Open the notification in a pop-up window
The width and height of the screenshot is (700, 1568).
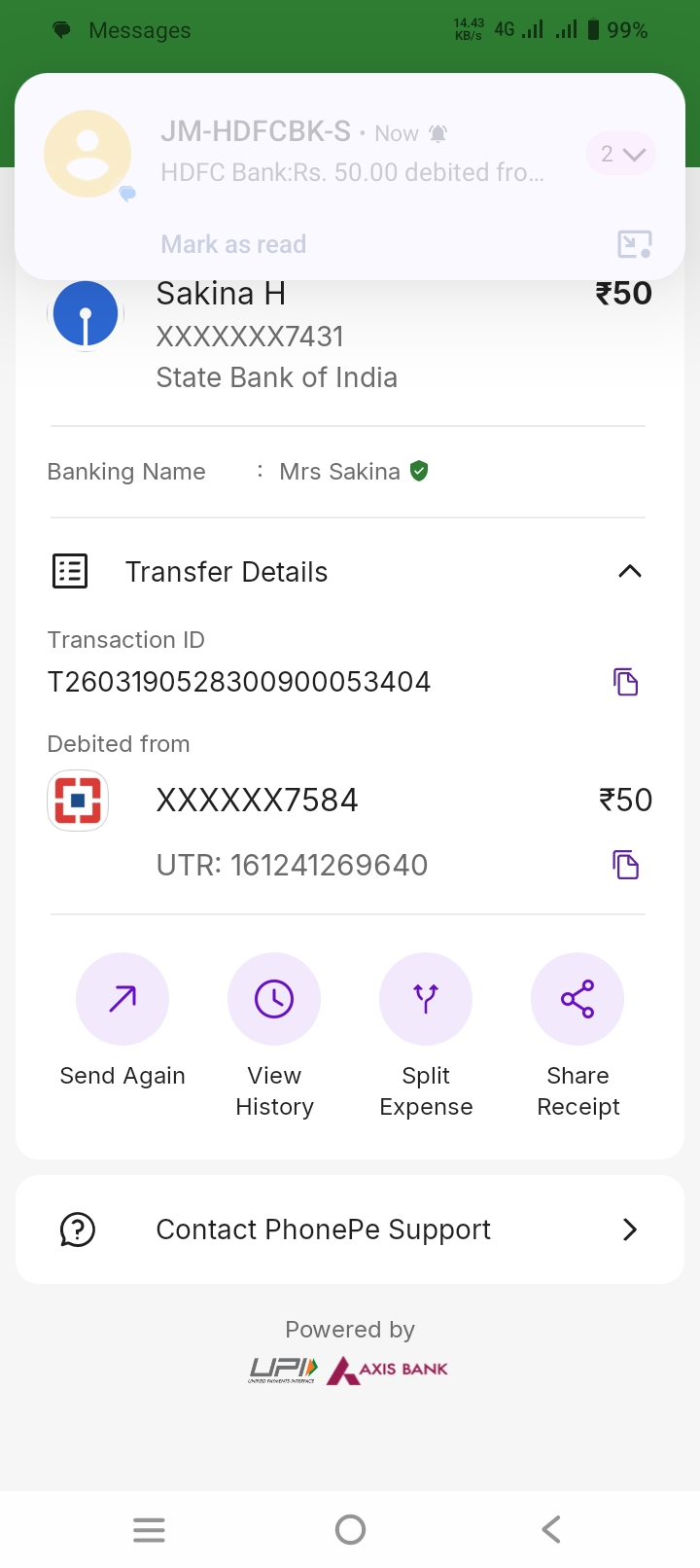634,244
